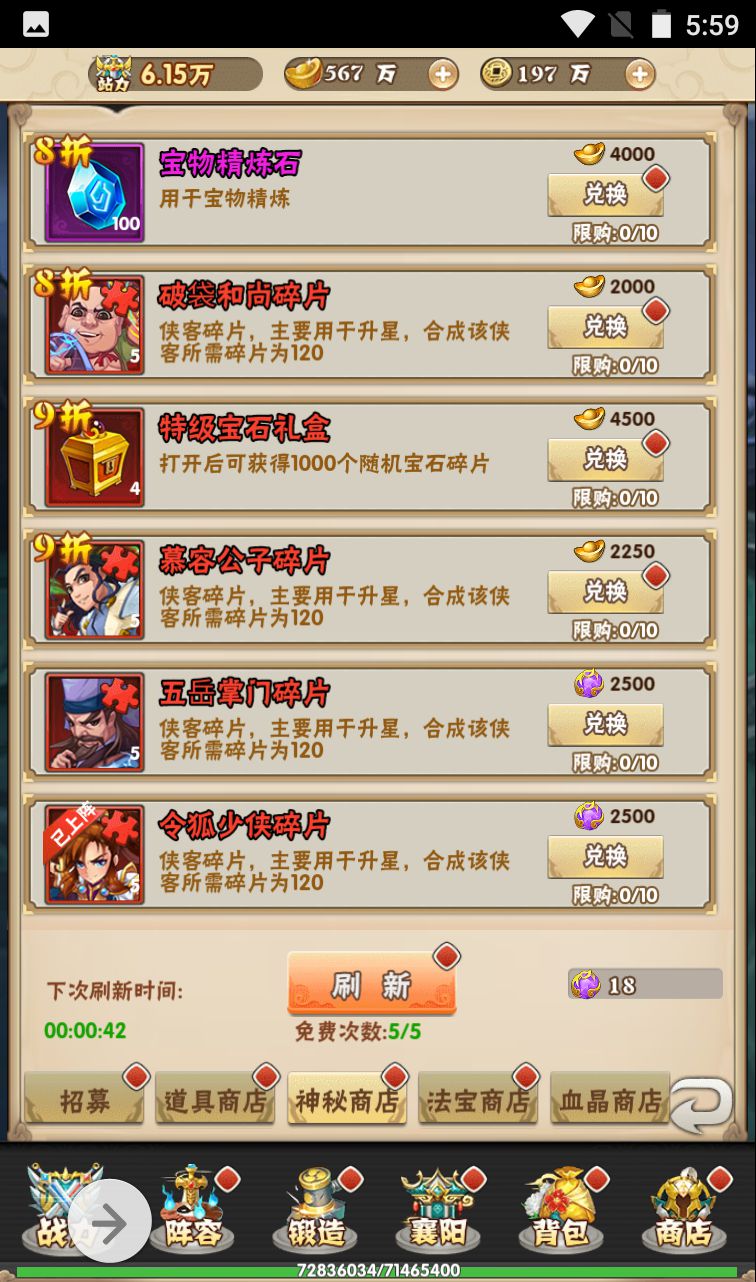
Task: Open 阵容 in bottom navigation
Action: (x=192, y=1212)
